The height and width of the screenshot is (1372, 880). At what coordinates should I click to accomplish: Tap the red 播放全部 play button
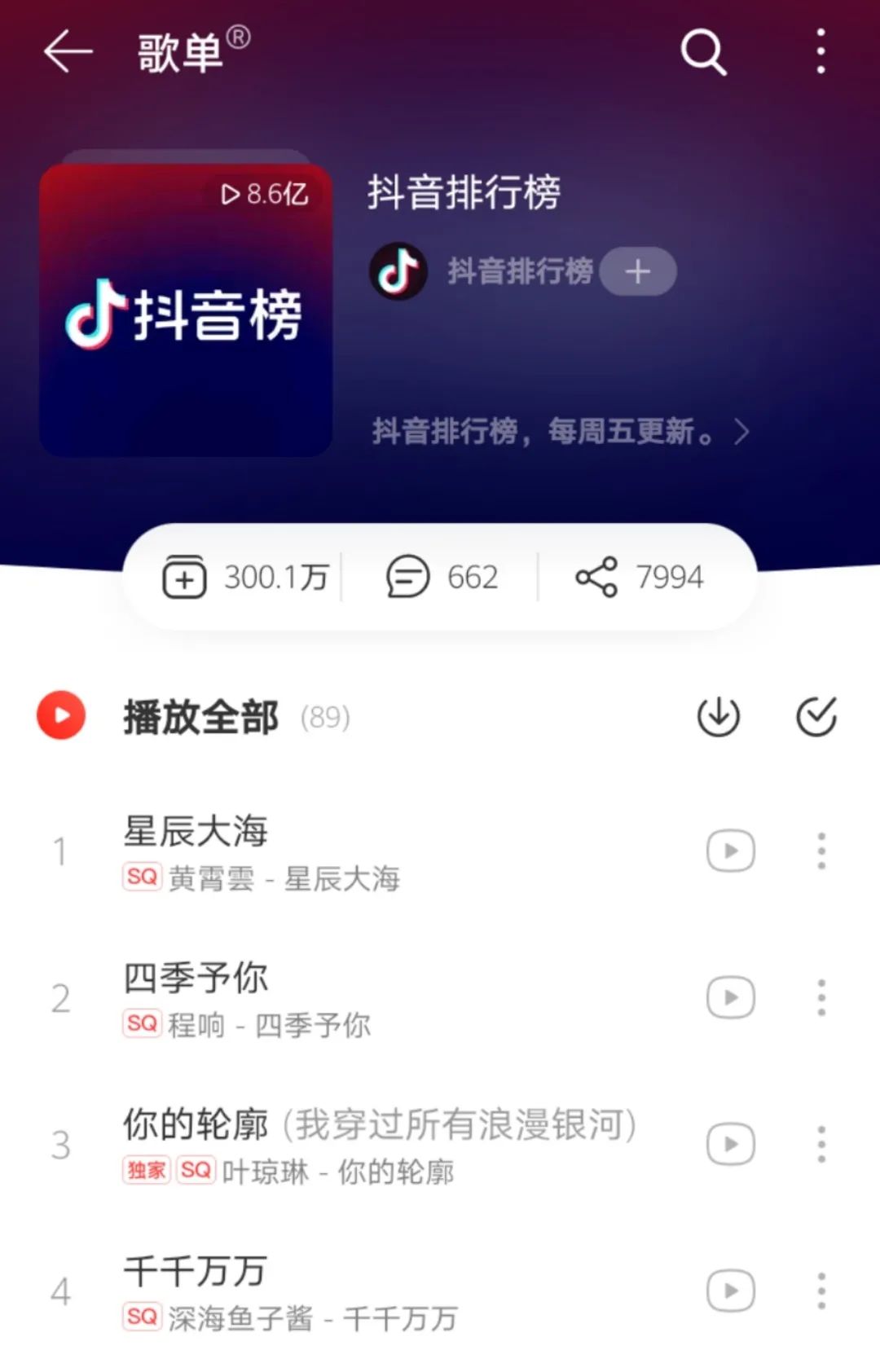click(61, 715)
